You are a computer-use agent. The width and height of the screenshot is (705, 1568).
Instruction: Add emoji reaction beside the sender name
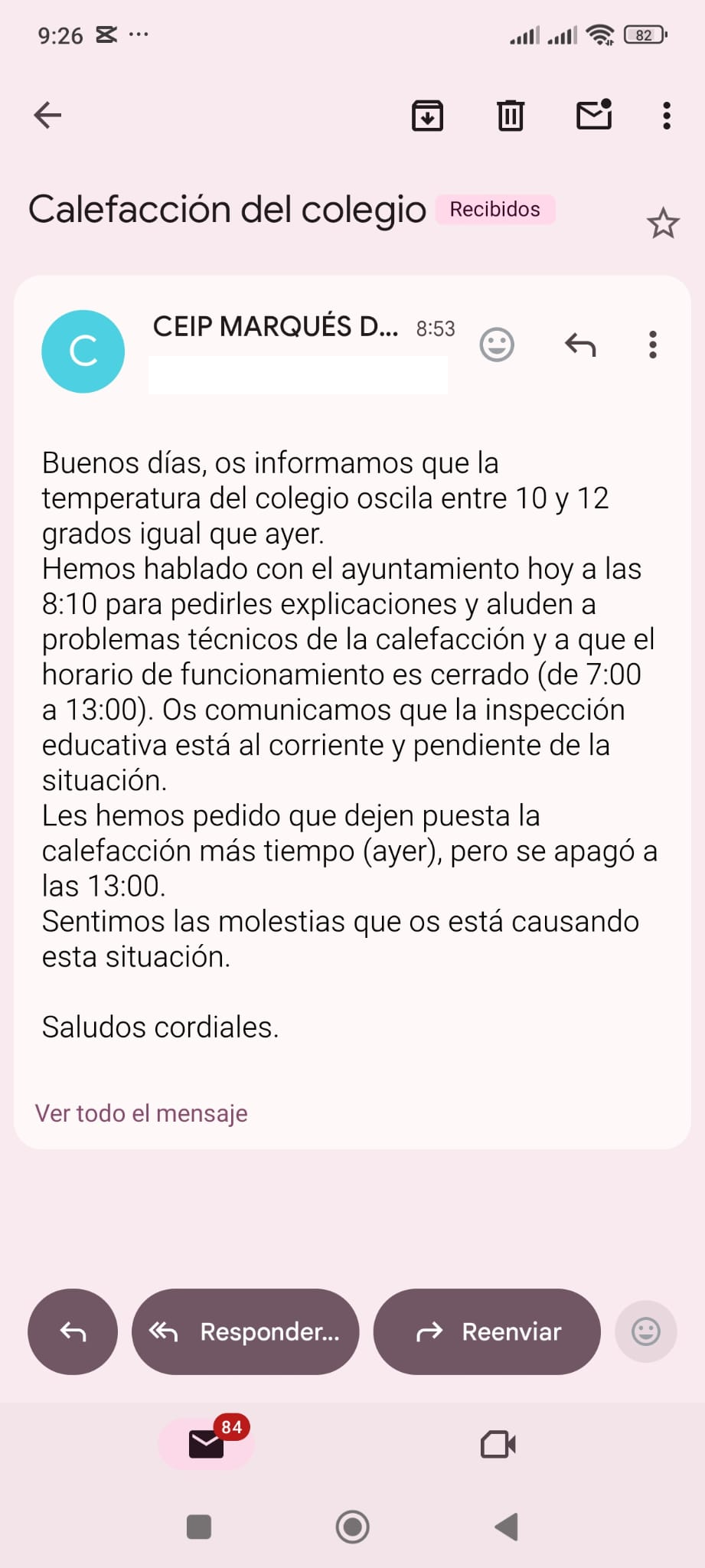coord(497,345)
